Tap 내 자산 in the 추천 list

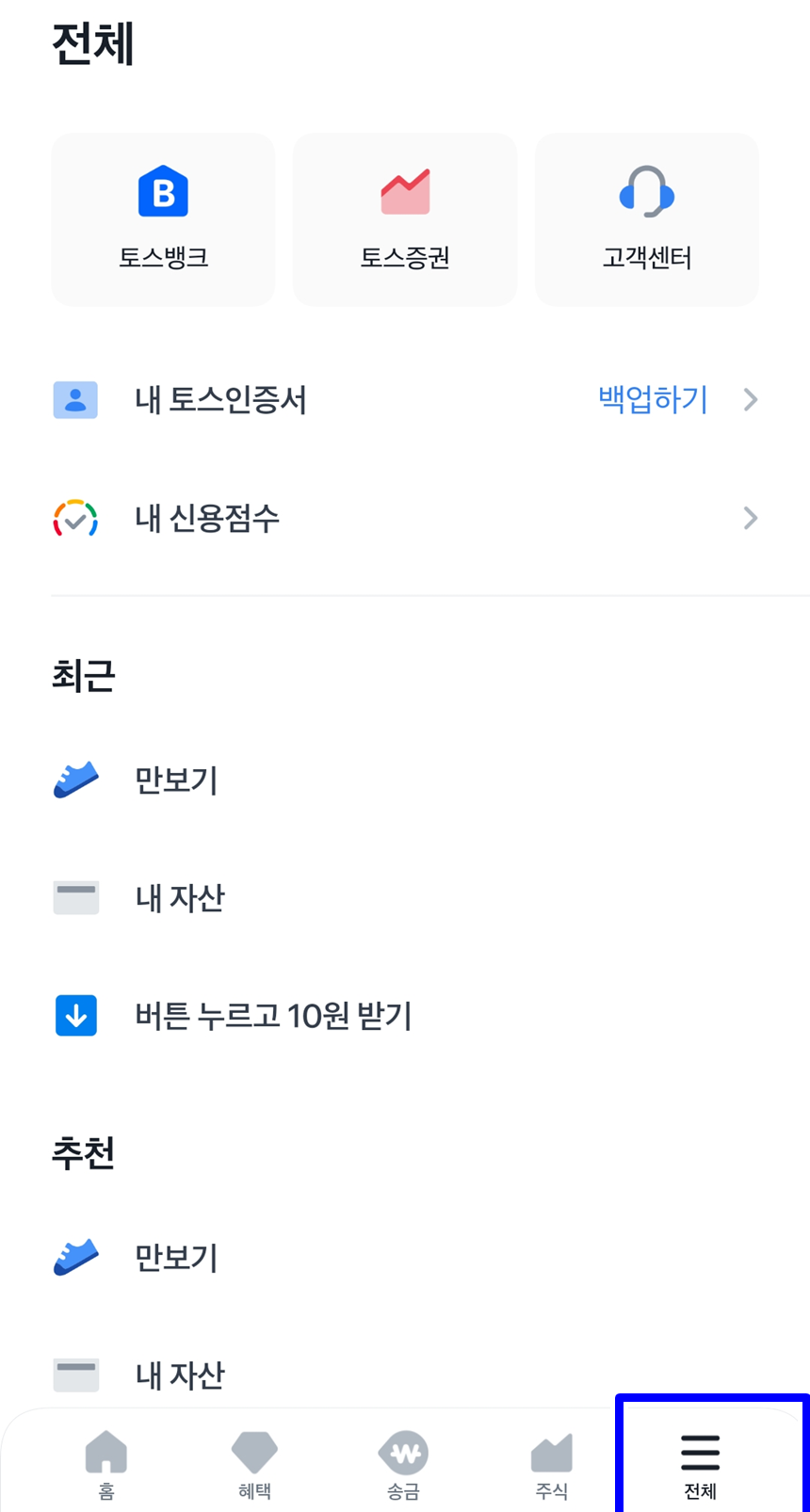point(179,1375)
